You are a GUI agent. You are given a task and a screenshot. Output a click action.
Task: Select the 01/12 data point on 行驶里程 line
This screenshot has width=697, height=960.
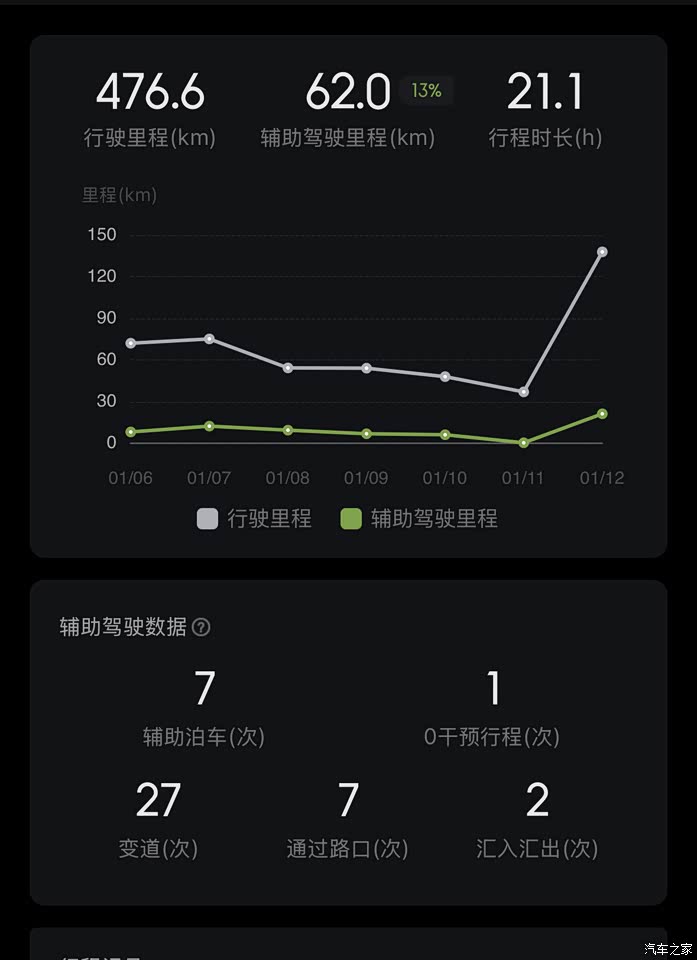(602, 252)
